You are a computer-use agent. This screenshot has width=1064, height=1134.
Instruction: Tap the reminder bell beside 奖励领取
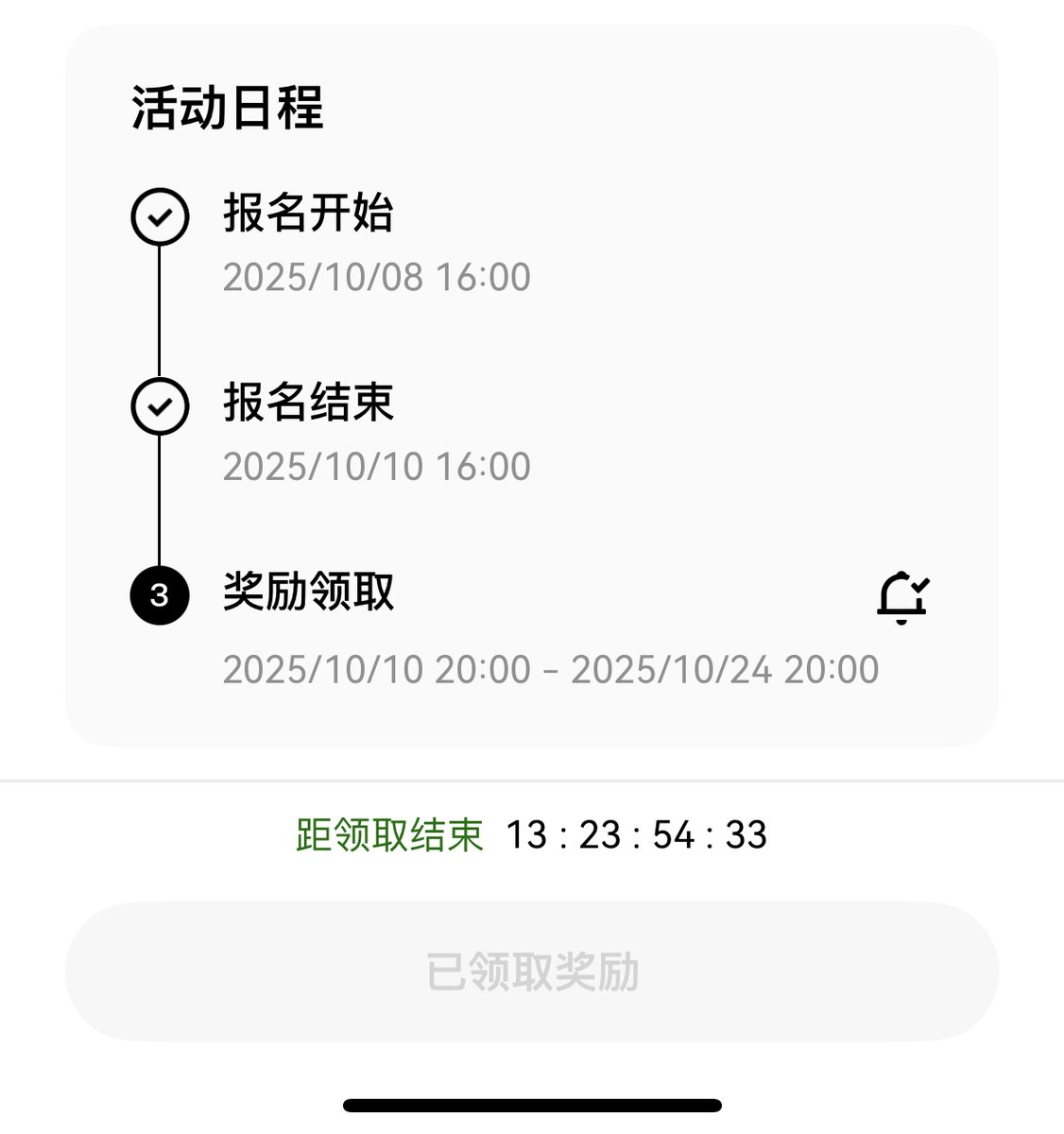(902, 597)
